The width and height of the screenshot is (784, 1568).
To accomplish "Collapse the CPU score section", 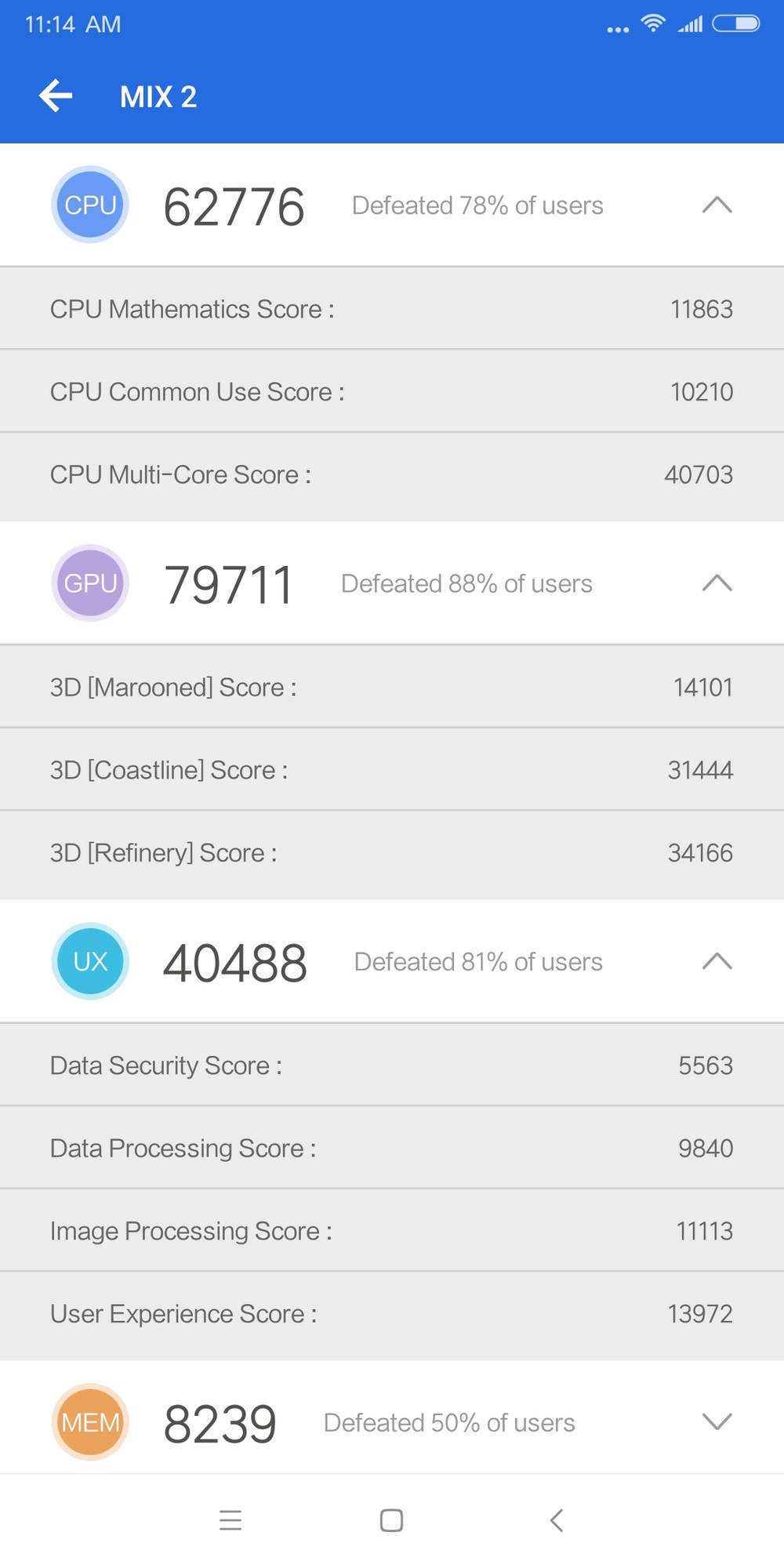I will [717, 205].
